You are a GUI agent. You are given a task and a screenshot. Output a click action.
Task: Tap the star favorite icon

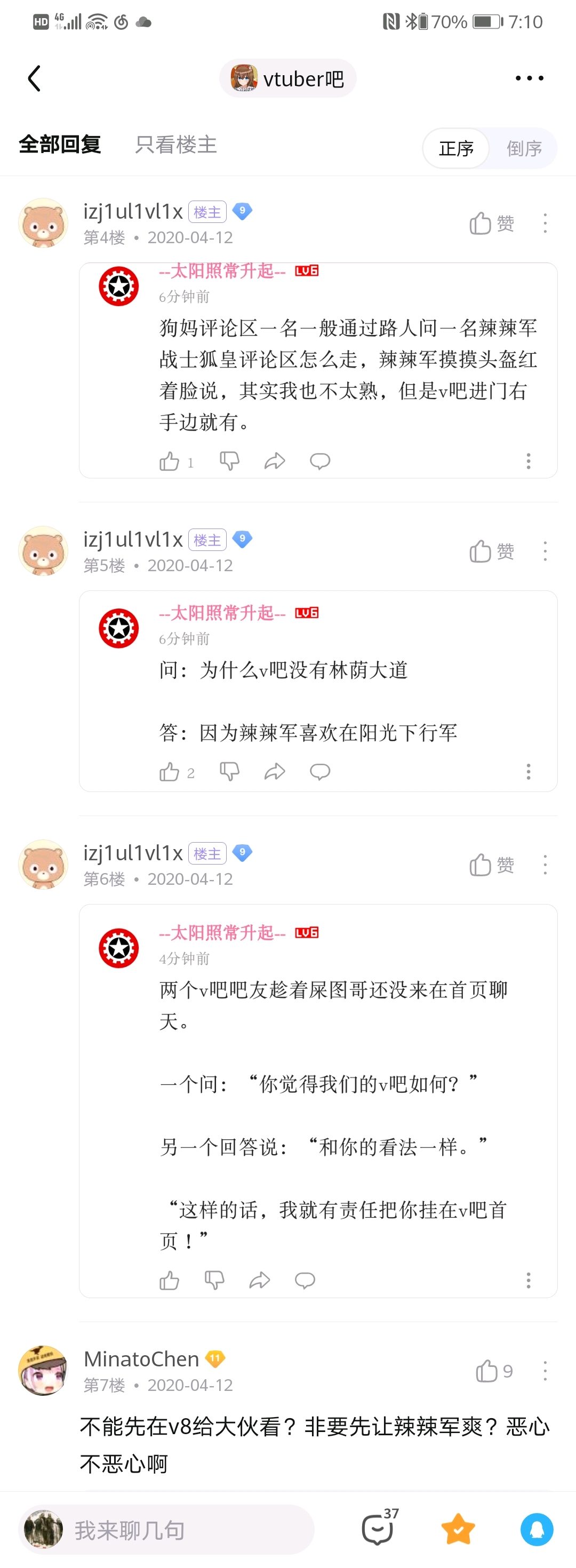pos(458,1529)
